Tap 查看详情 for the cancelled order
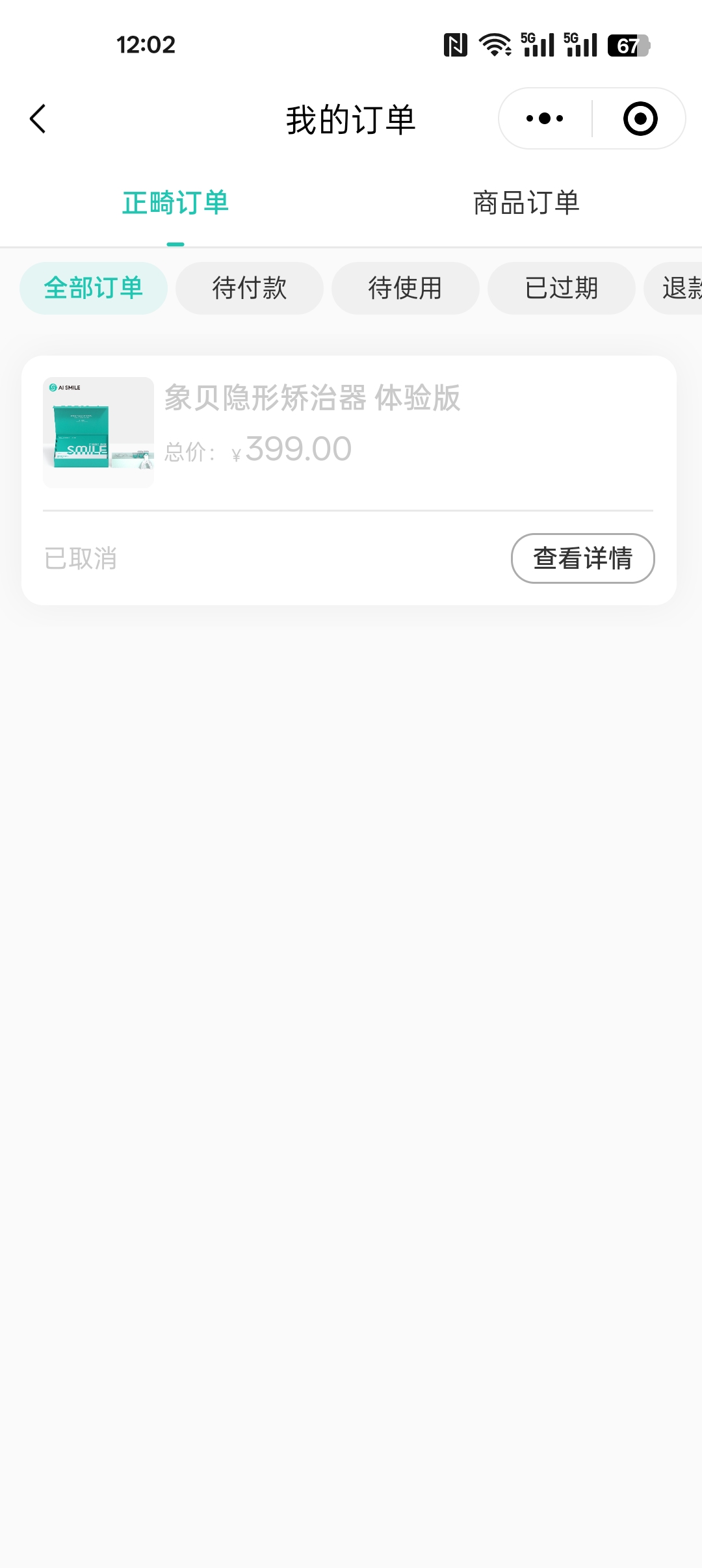Screen dimensions: 702x1568 click(x=582, y=558)
